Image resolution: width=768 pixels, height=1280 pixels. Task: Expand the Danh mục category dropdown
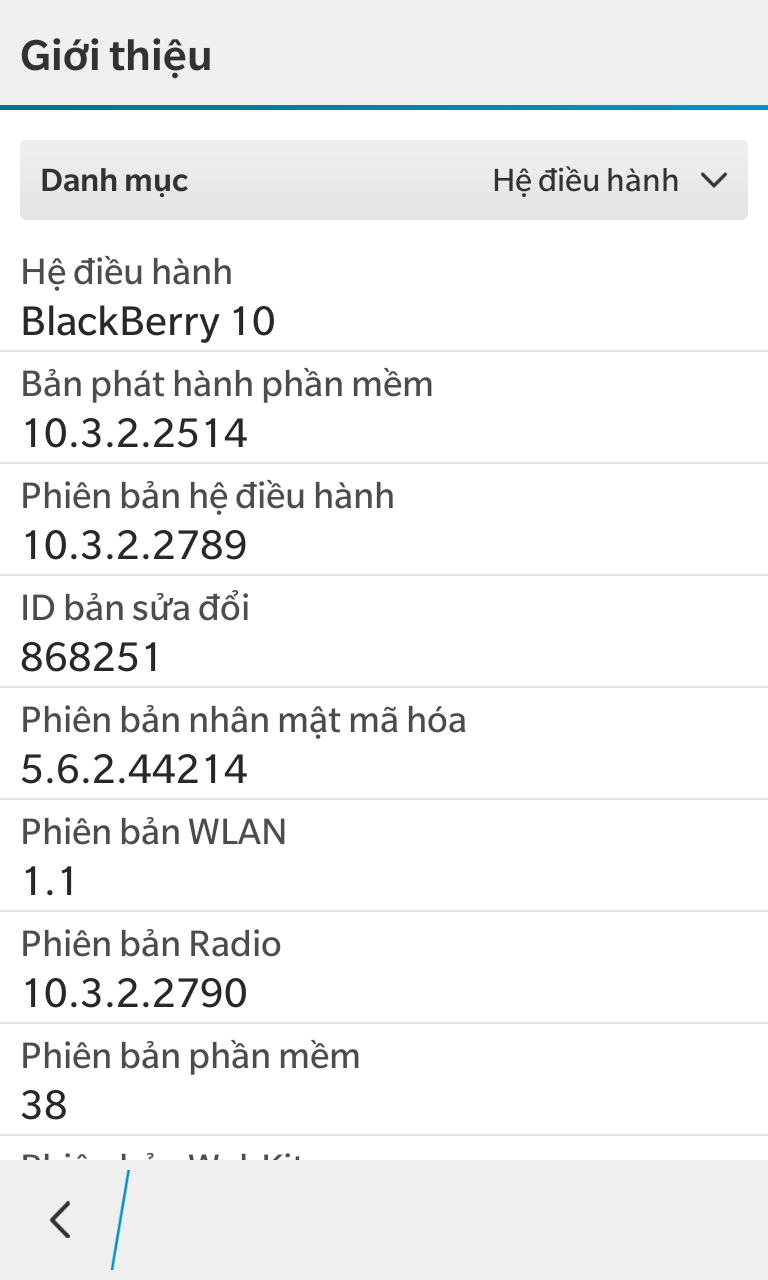point(384,180)
